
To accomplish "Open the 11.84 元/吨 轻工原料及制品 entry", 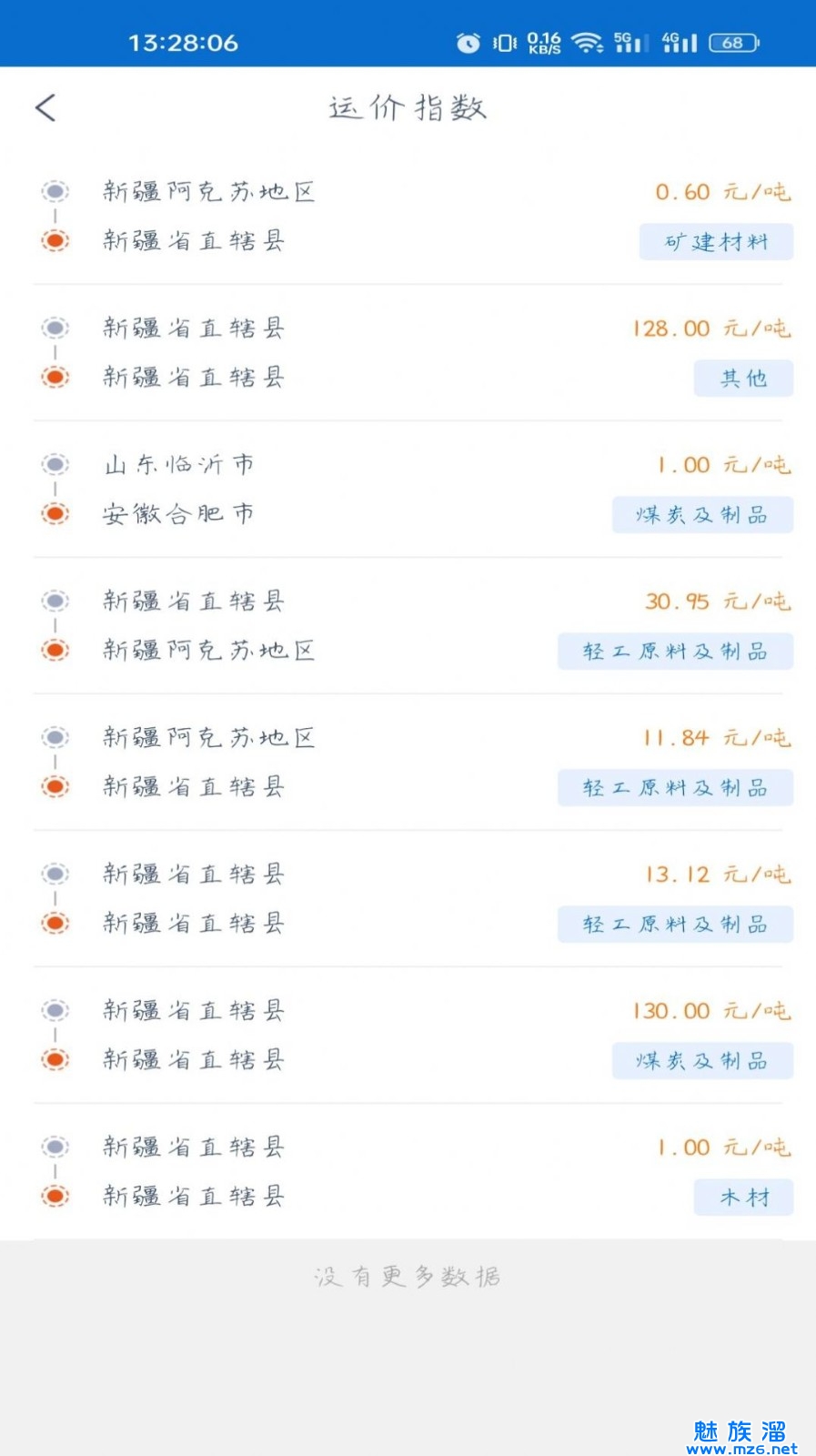I will pos(409,763).
